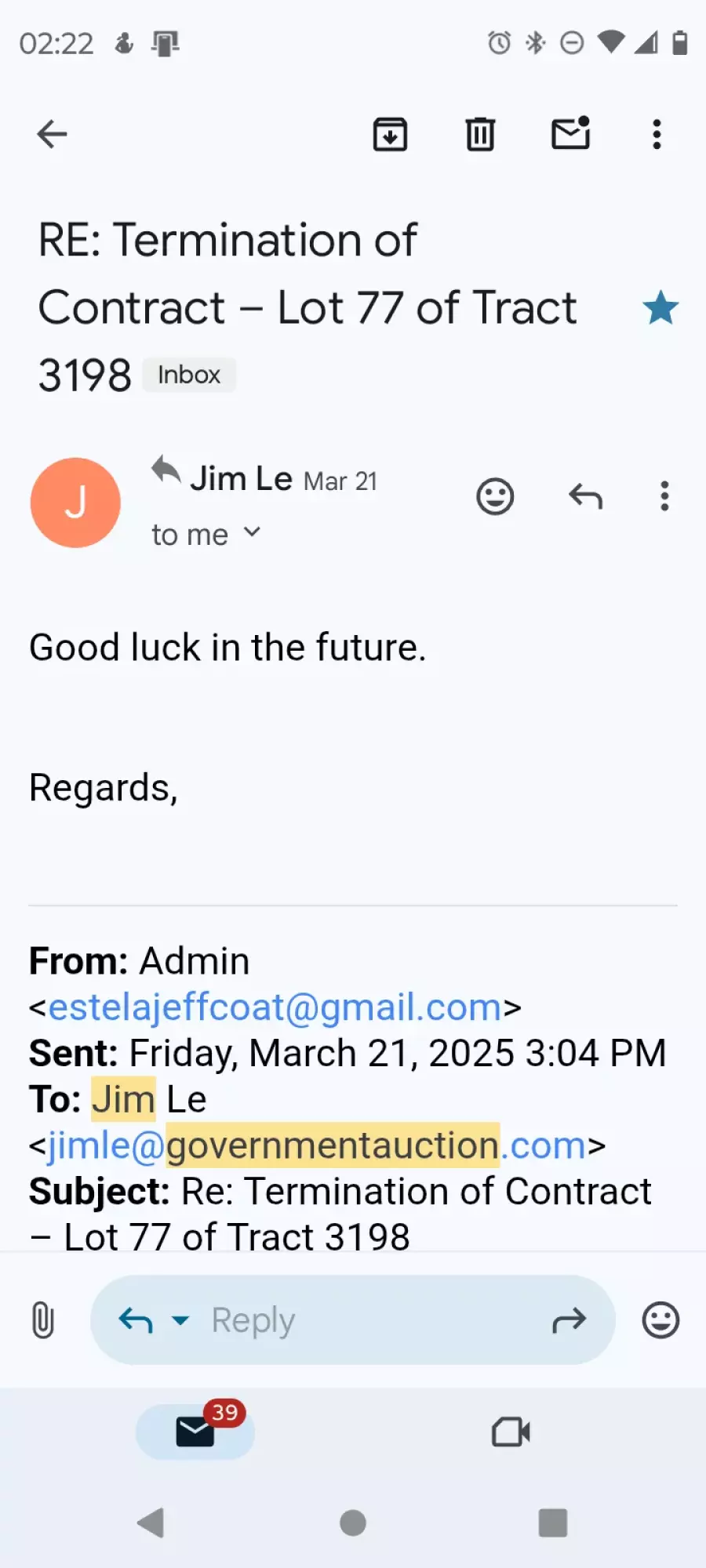Viewport: 706px width, 1568px height.
Task: Expand the "to me" recipient details
Action: point(206,535)
